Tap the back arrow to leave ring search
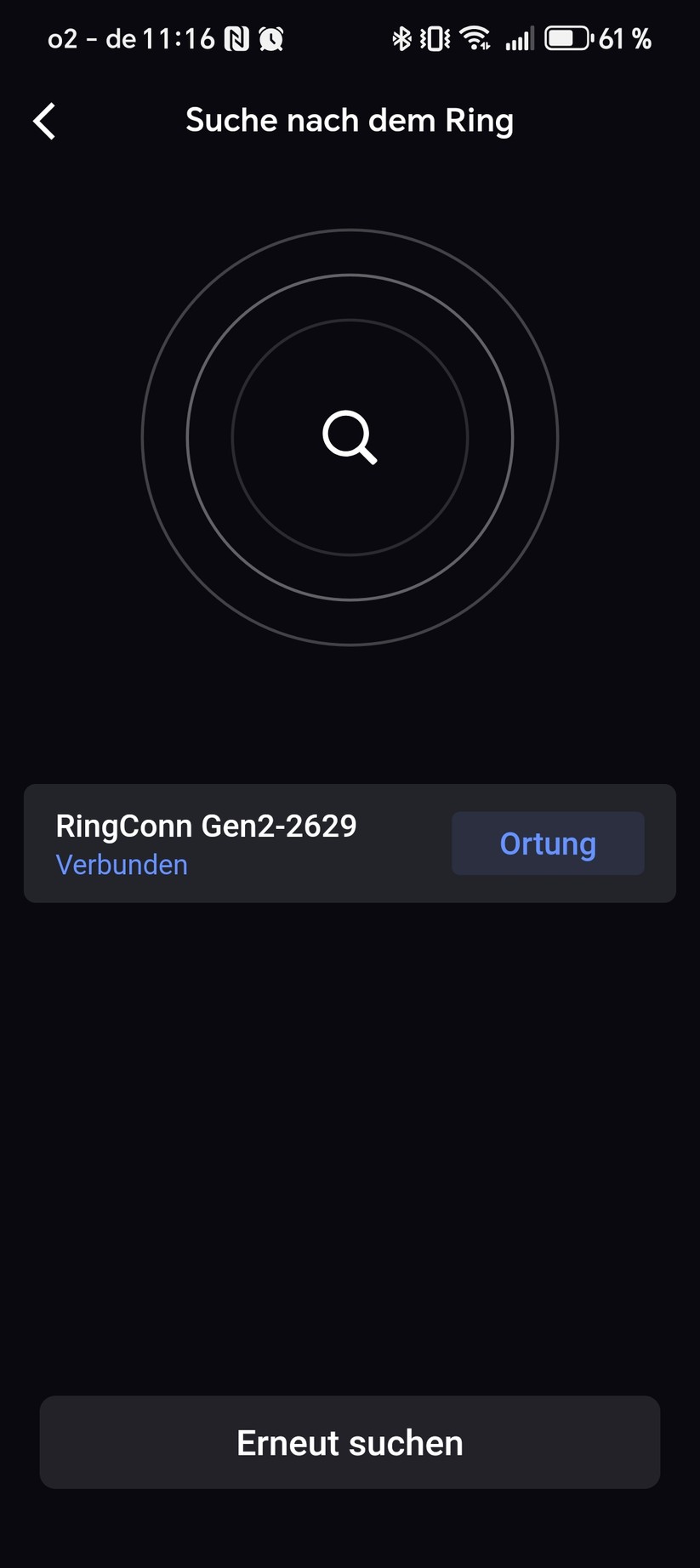The image size is (700, 1568). coord(43,121)
